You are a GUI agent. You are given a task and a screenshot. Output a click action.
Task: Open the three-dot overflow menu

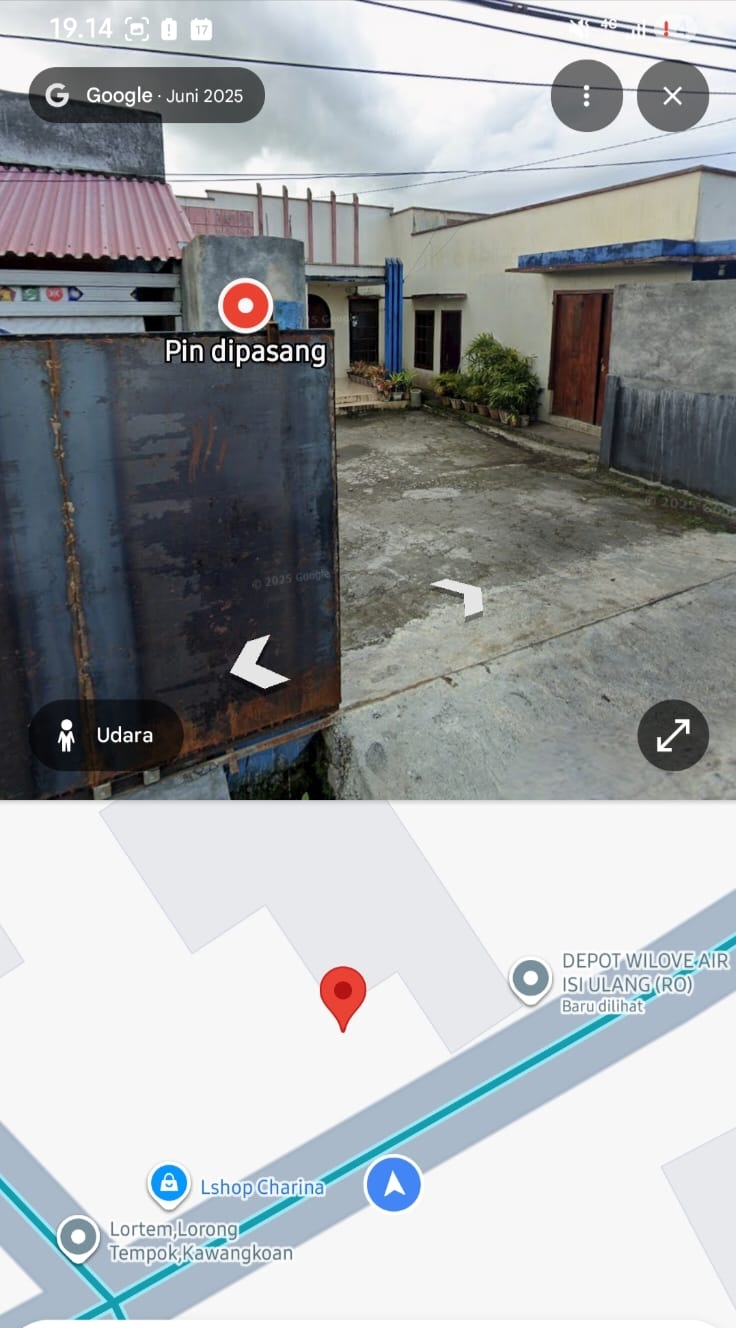tap(586, 96)
